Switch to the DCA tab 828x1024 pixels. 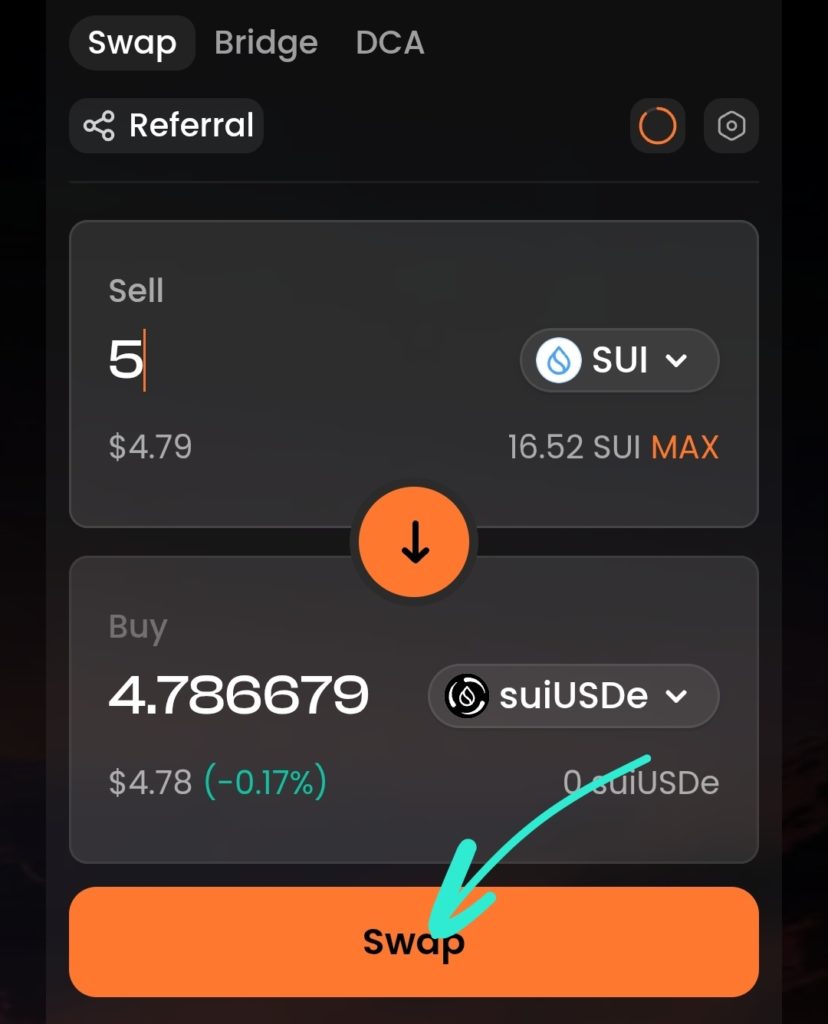(x=390, y=43)
